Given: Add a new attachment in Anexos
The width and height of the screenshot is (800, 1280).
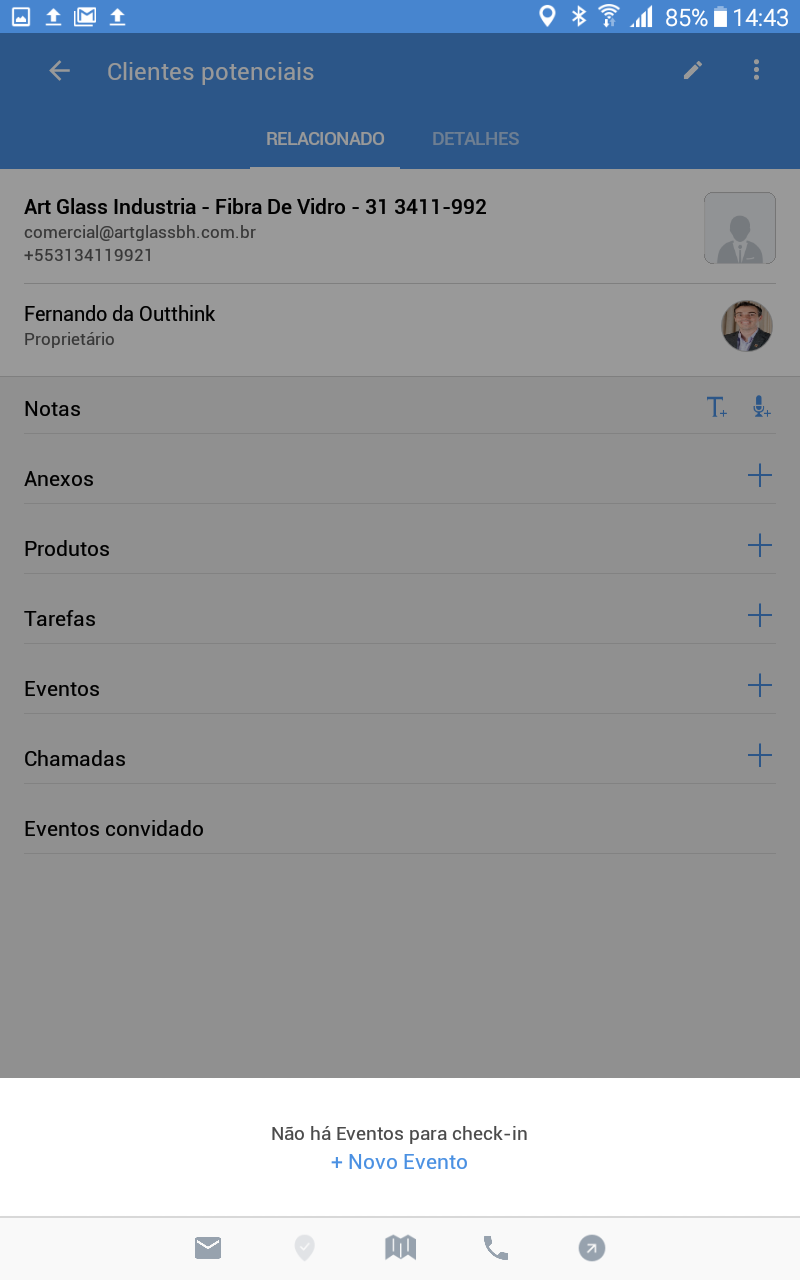Looking at the screenshot, I should [760, 475].
